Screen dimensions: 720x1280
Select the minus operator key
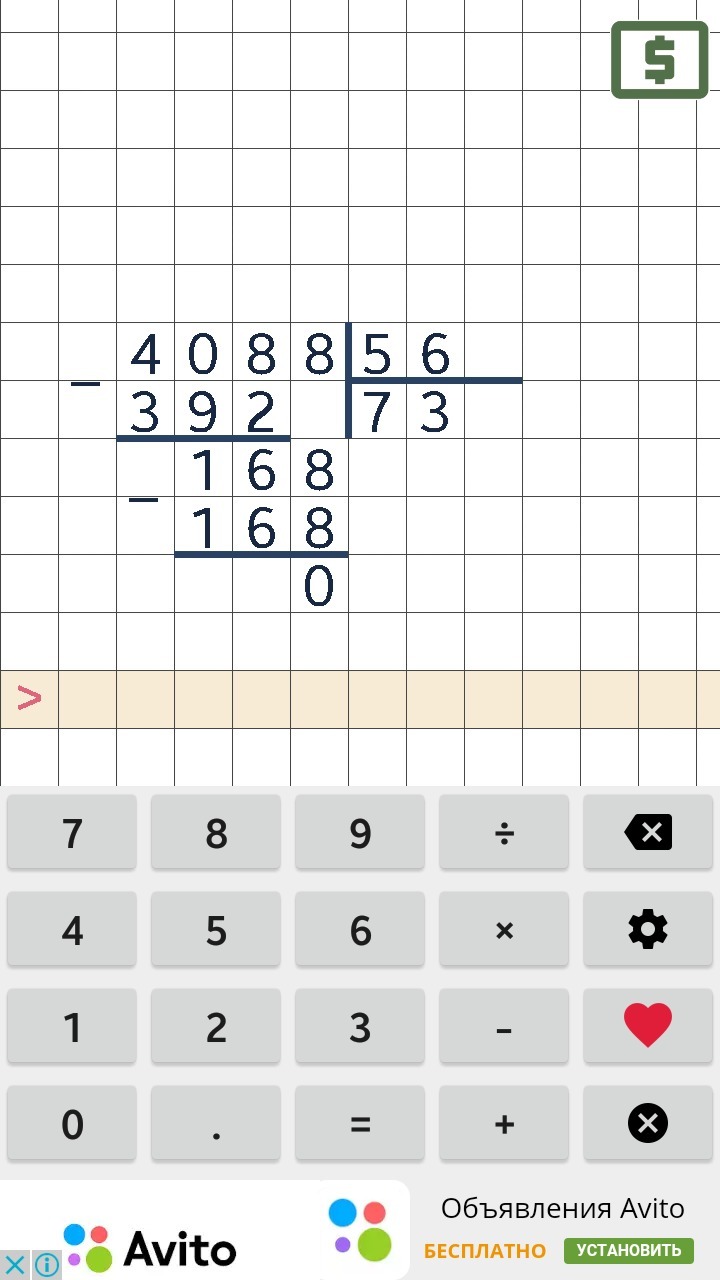tap(504, 1027)
